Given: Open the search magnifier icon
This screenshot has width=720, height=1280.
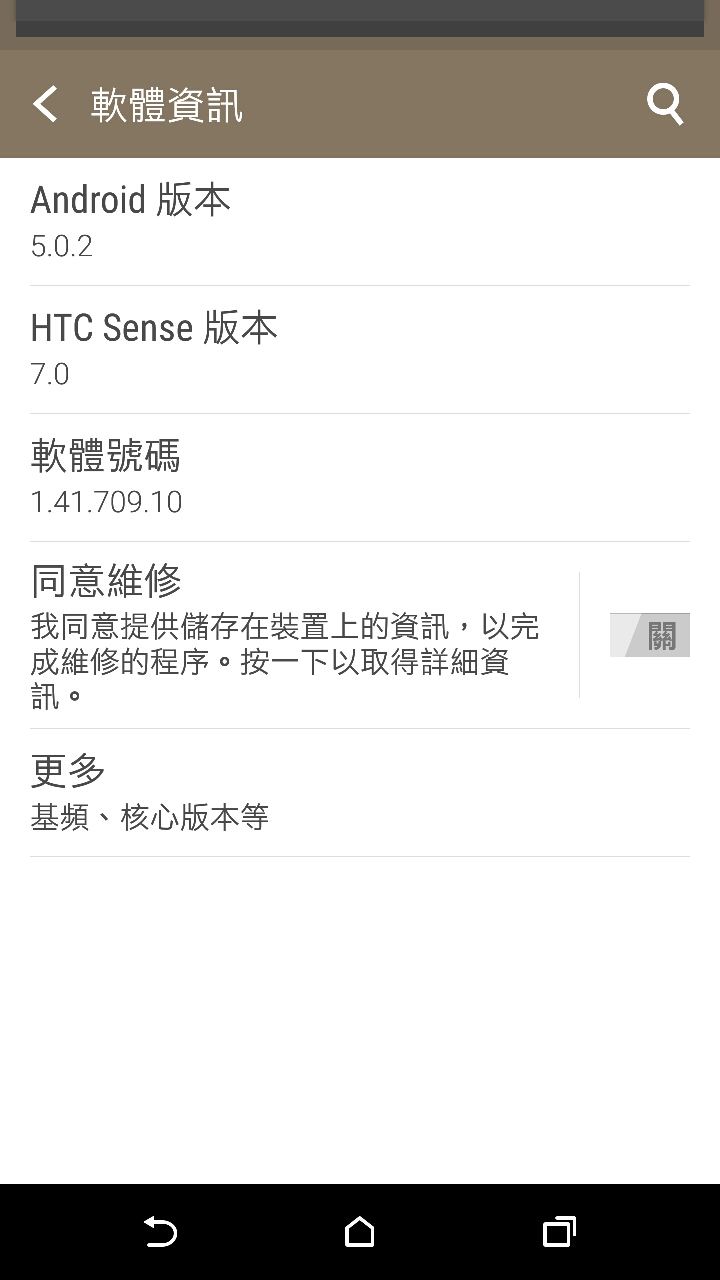Looking at the screenshot, I should click(x=664, y=104).
